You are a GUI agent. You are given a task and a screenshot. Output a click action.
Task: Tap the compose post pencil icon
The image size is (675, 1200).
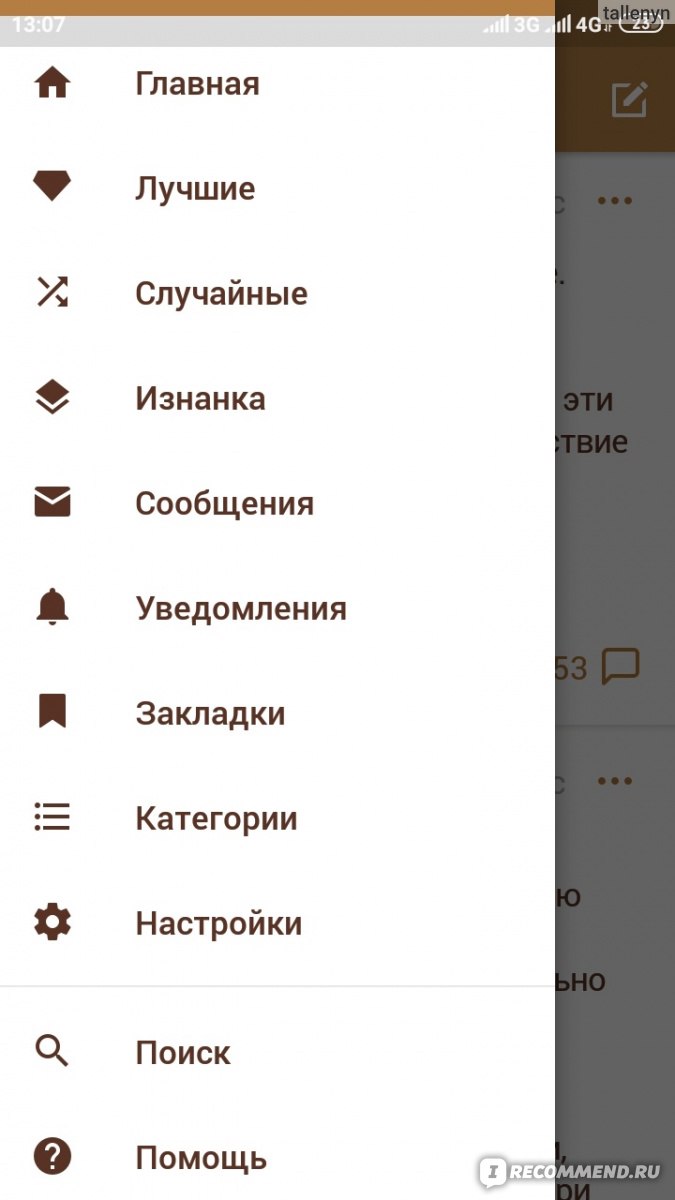coord(629,100)
